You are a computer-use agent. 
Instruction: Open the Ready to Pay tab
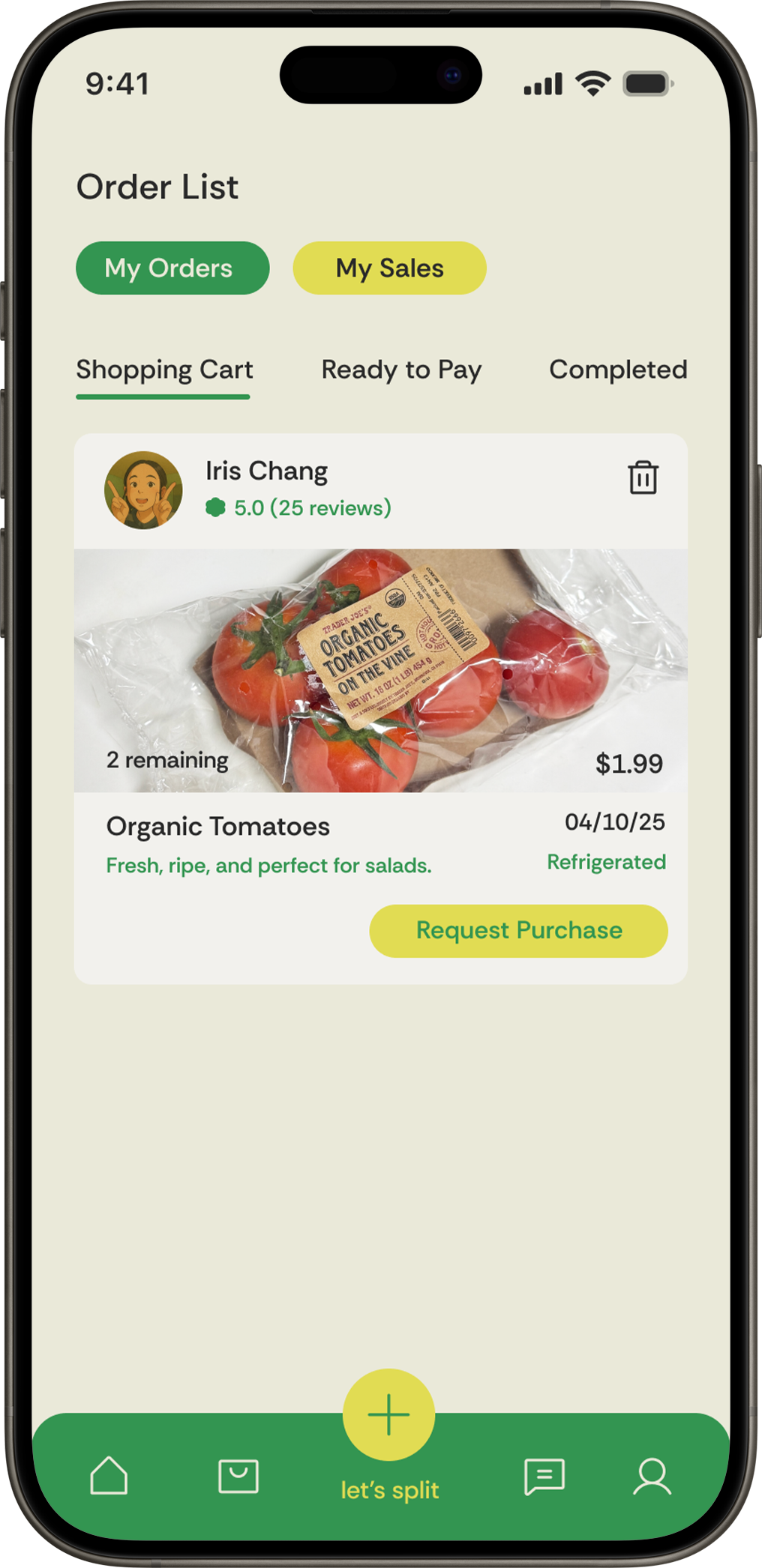pyautogui.click(x=401, y=370)
